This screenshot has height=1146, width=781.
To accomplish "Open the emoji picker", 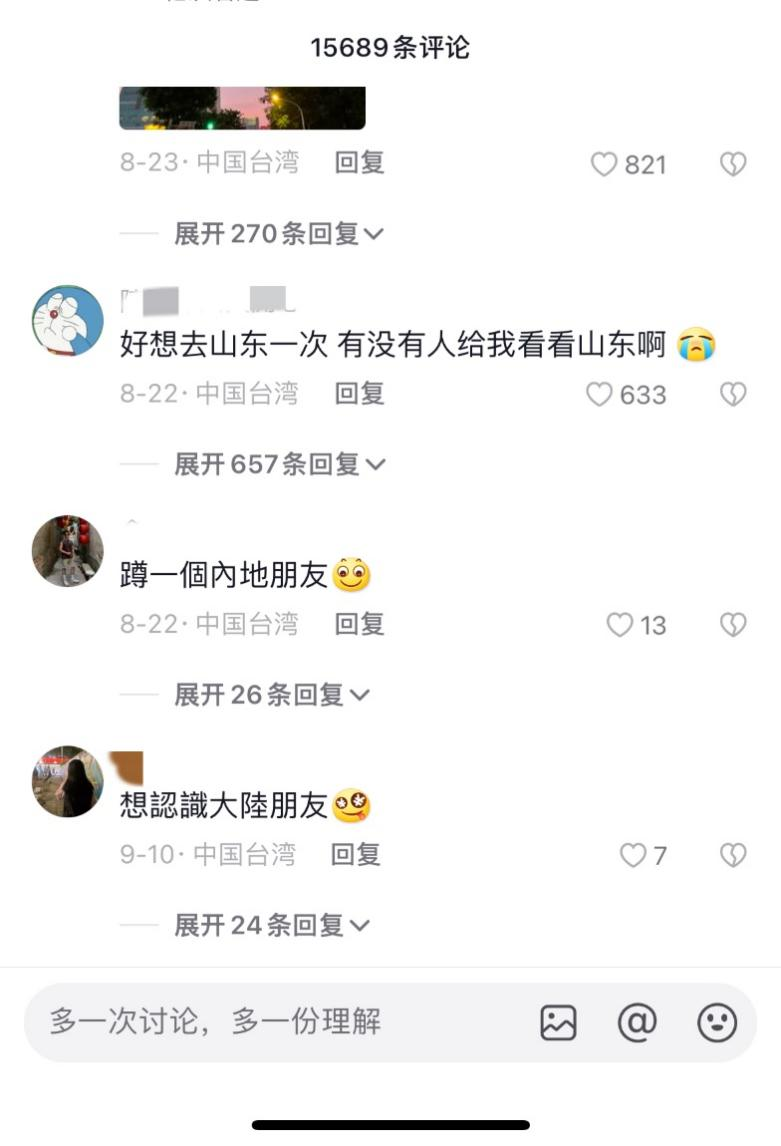I will coord(716,1022).
